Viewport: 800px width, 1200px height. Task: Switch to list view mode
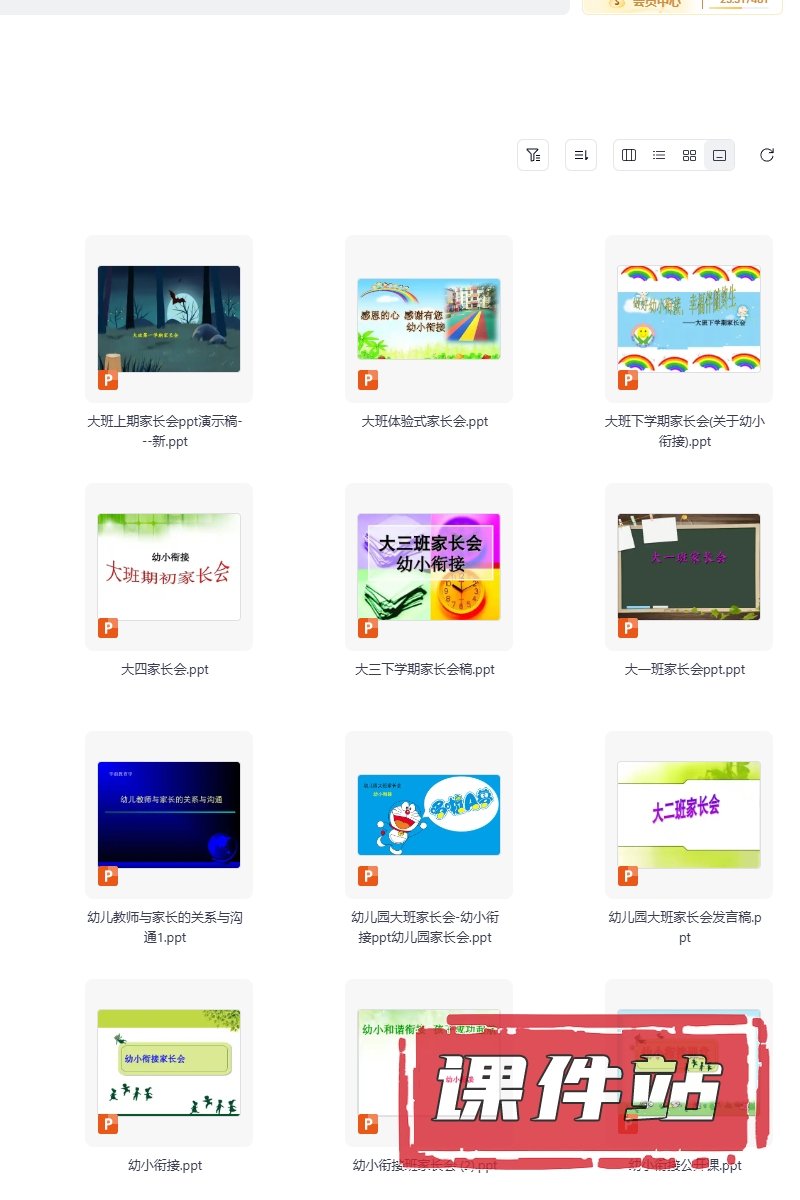click(x=659, y=155)
